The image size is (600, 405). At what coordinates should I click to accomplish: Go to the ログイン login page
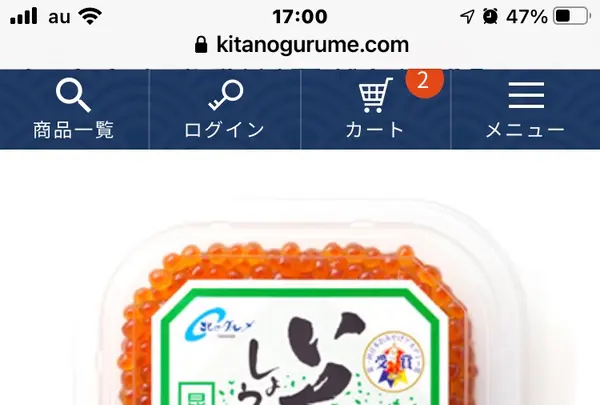[x=224, y=110]
